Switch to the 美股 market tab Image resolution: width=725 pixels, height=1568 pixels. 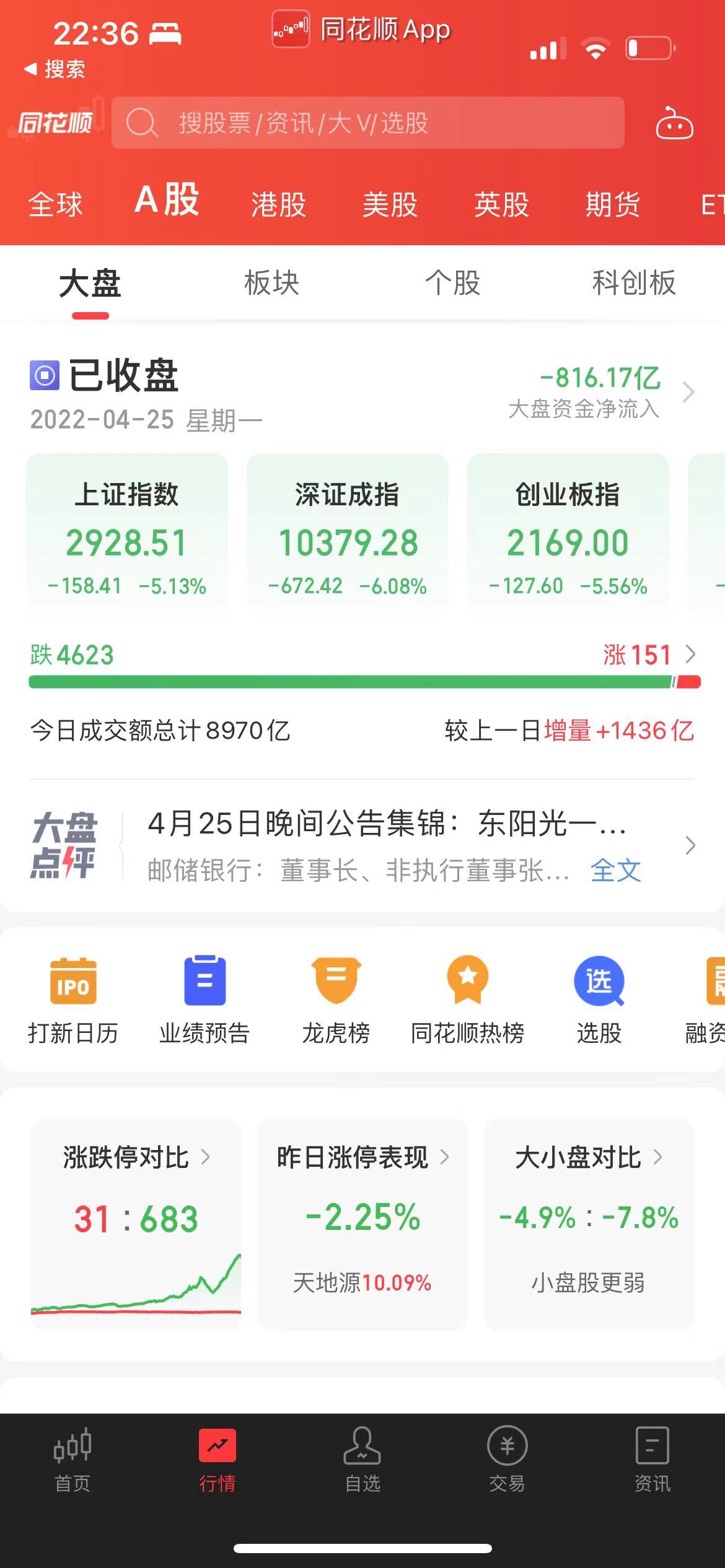[390, 204]
